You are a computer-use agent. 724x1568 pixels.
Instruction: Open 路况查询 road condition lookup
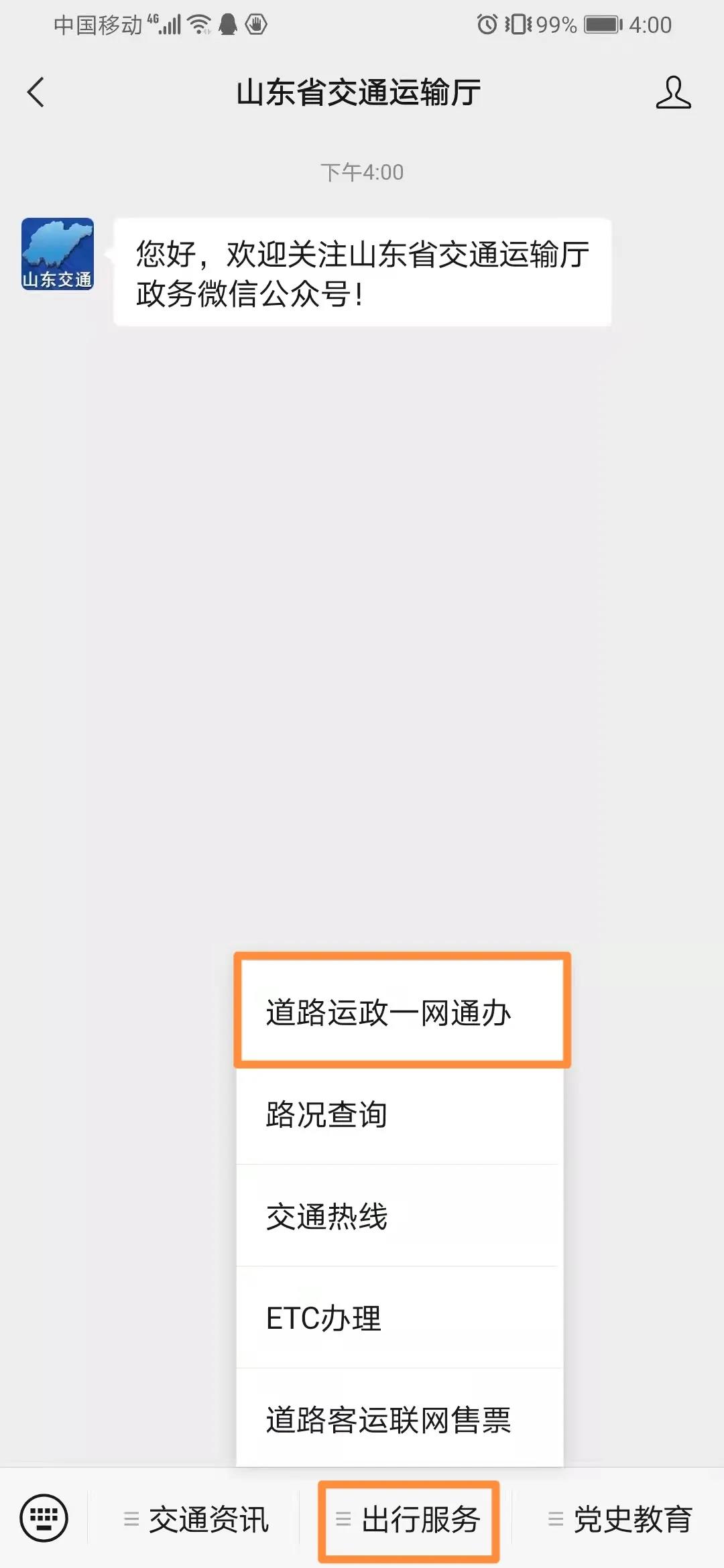pyautogui.click(x=400, y=1114)
